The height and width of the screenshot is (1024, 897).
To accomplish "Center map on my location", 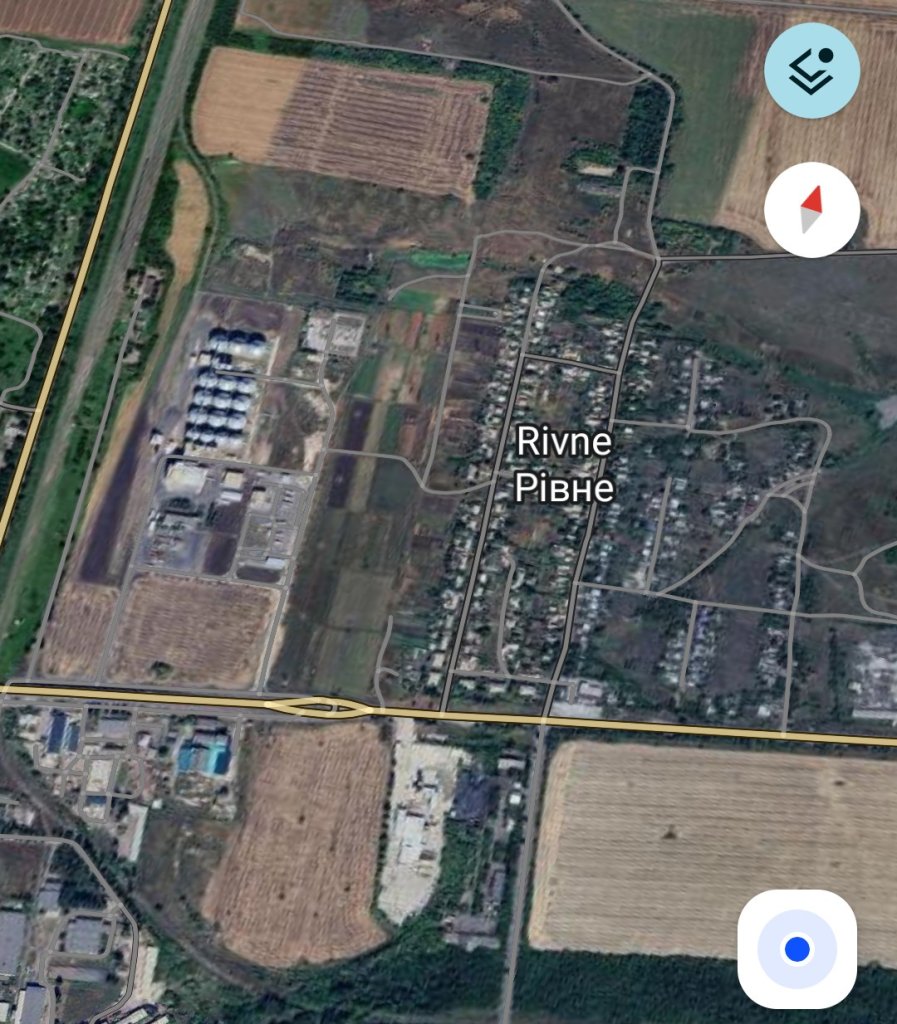I will pos(797,948).
